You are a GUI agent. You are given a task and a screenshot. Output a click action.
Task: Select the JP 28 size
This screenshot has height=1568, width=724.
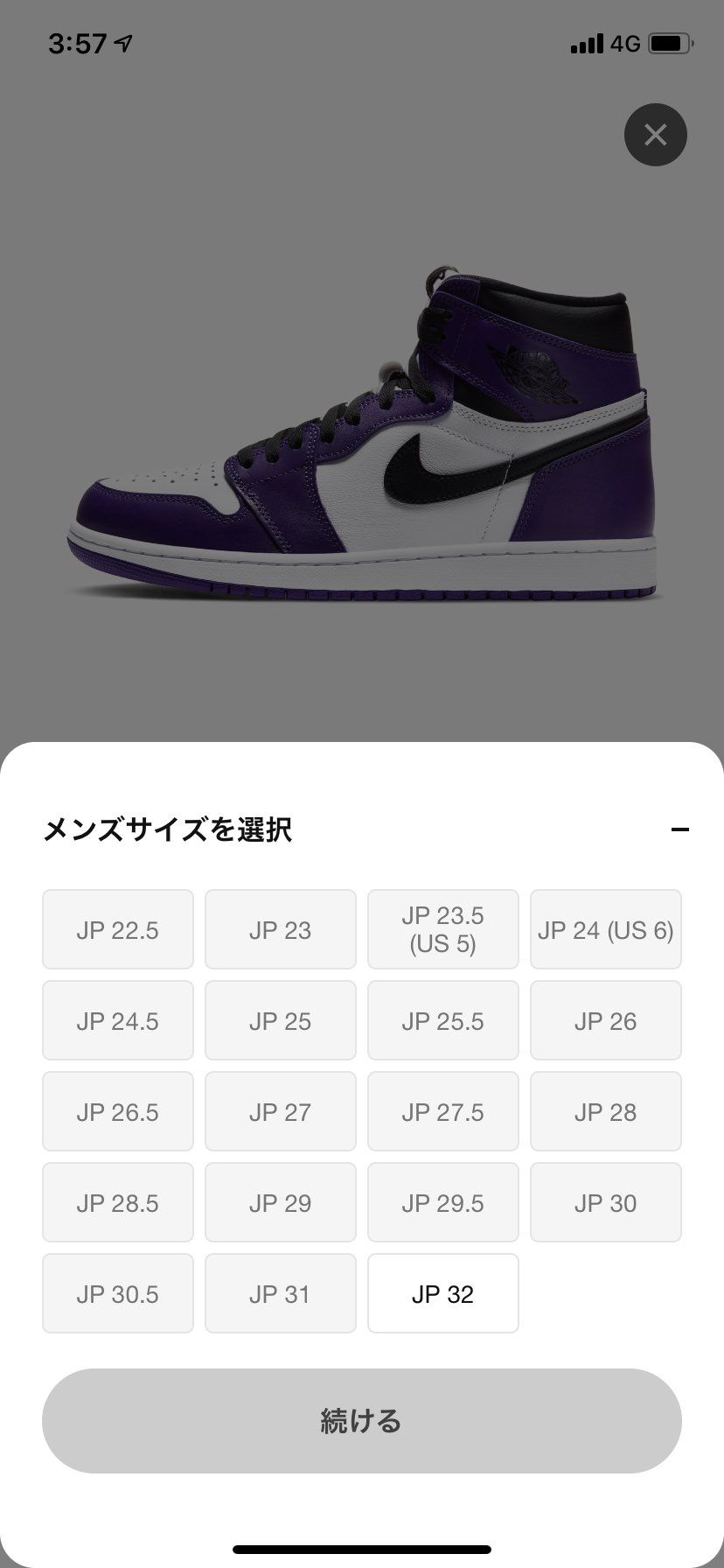click(x=605, y=1111)
